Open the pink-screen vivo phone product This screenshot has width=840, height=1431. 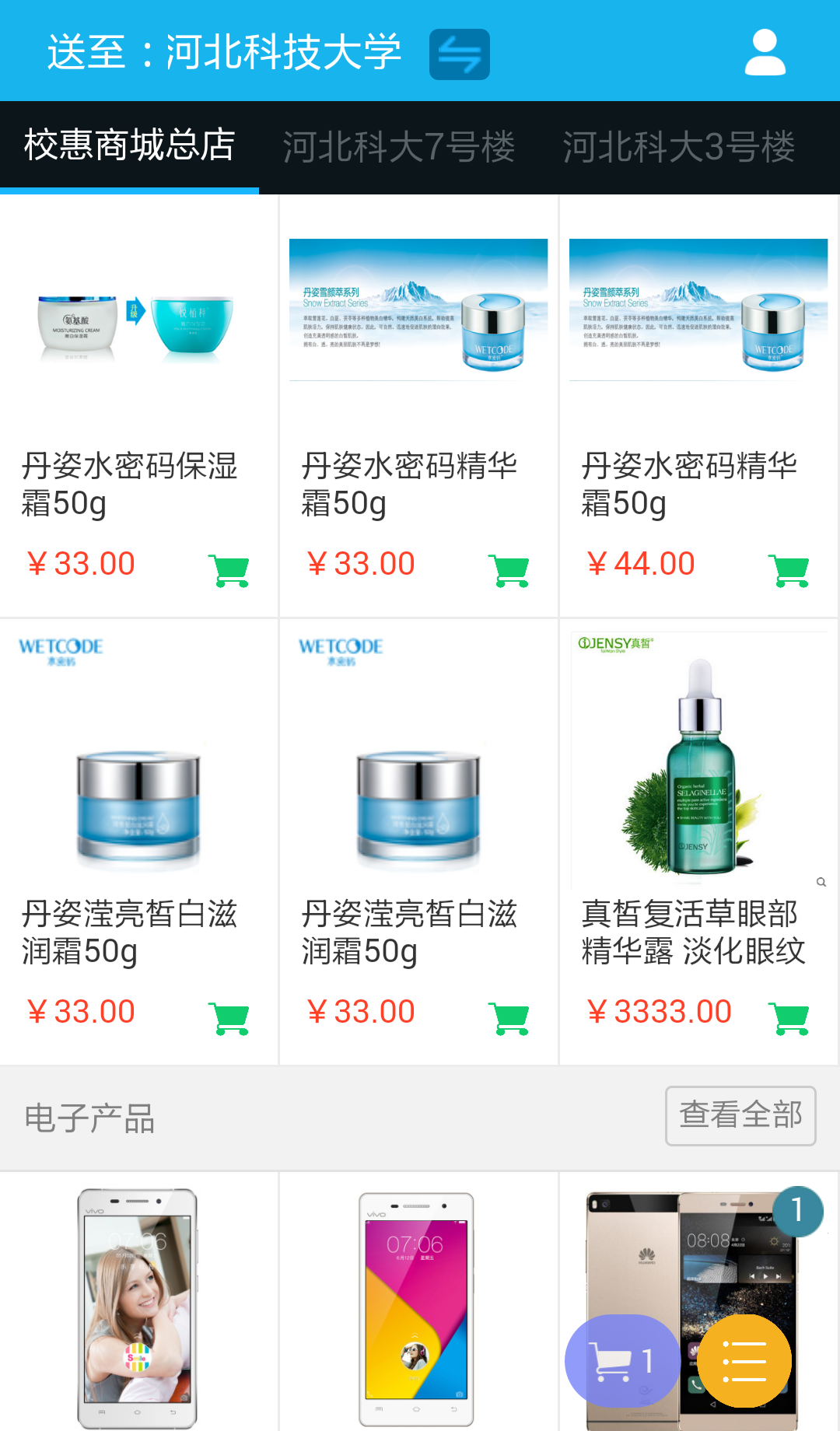pos(417,1307)
